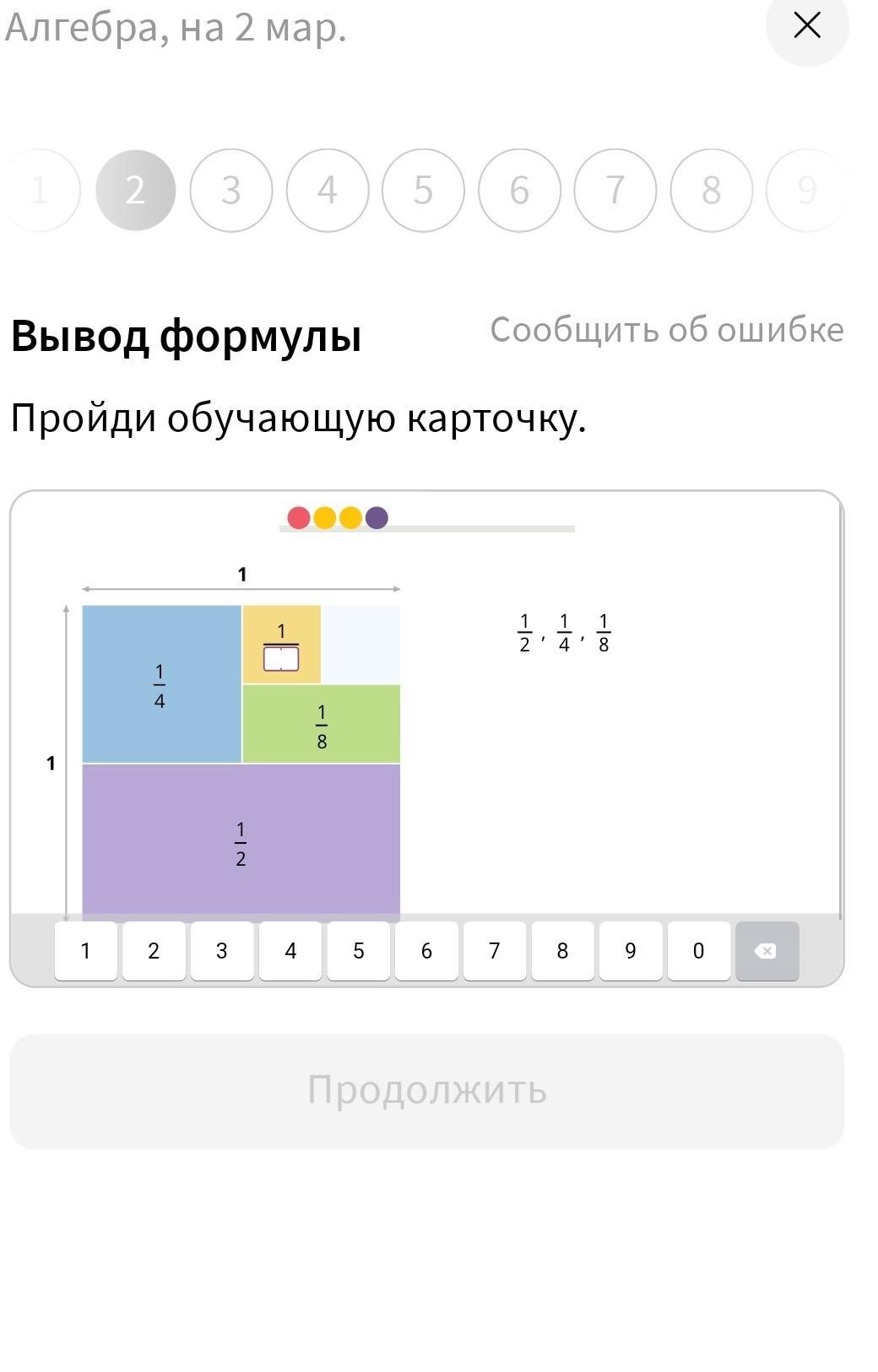Tap the 'Продолжить' button
The width and height of the screenshot is (878, 1372).
426,1090
